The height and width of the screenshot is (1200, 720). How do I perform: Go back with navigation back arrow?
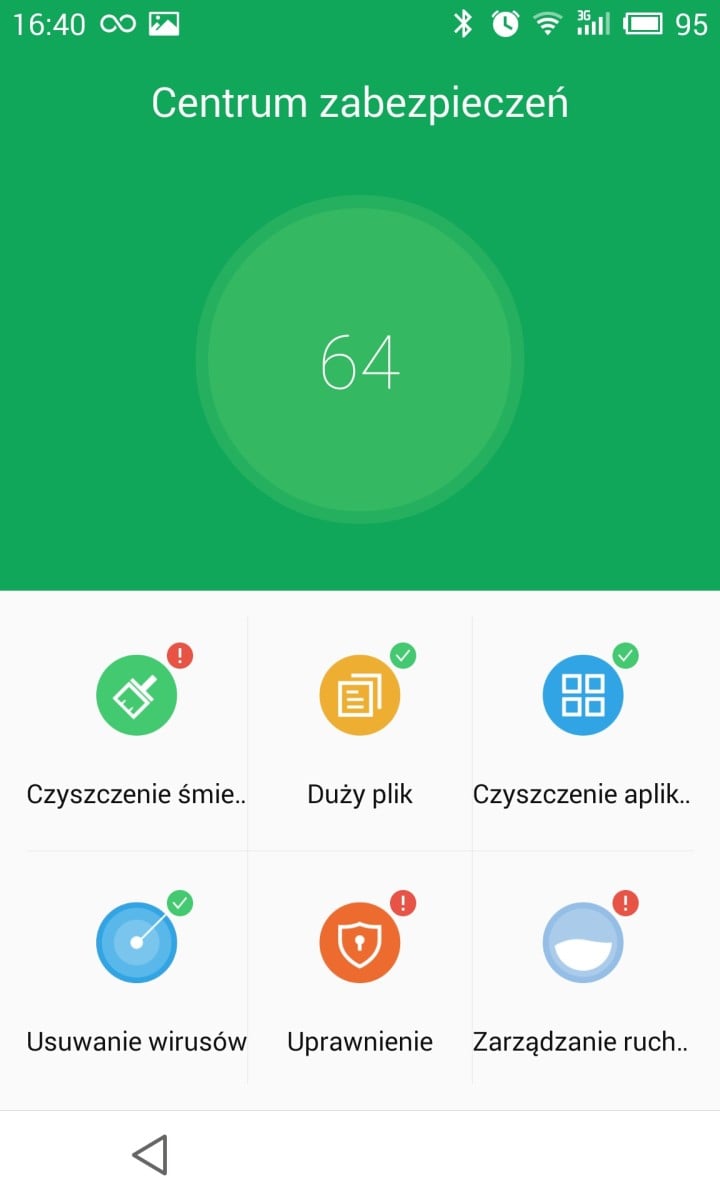[x=150, y=1155]
